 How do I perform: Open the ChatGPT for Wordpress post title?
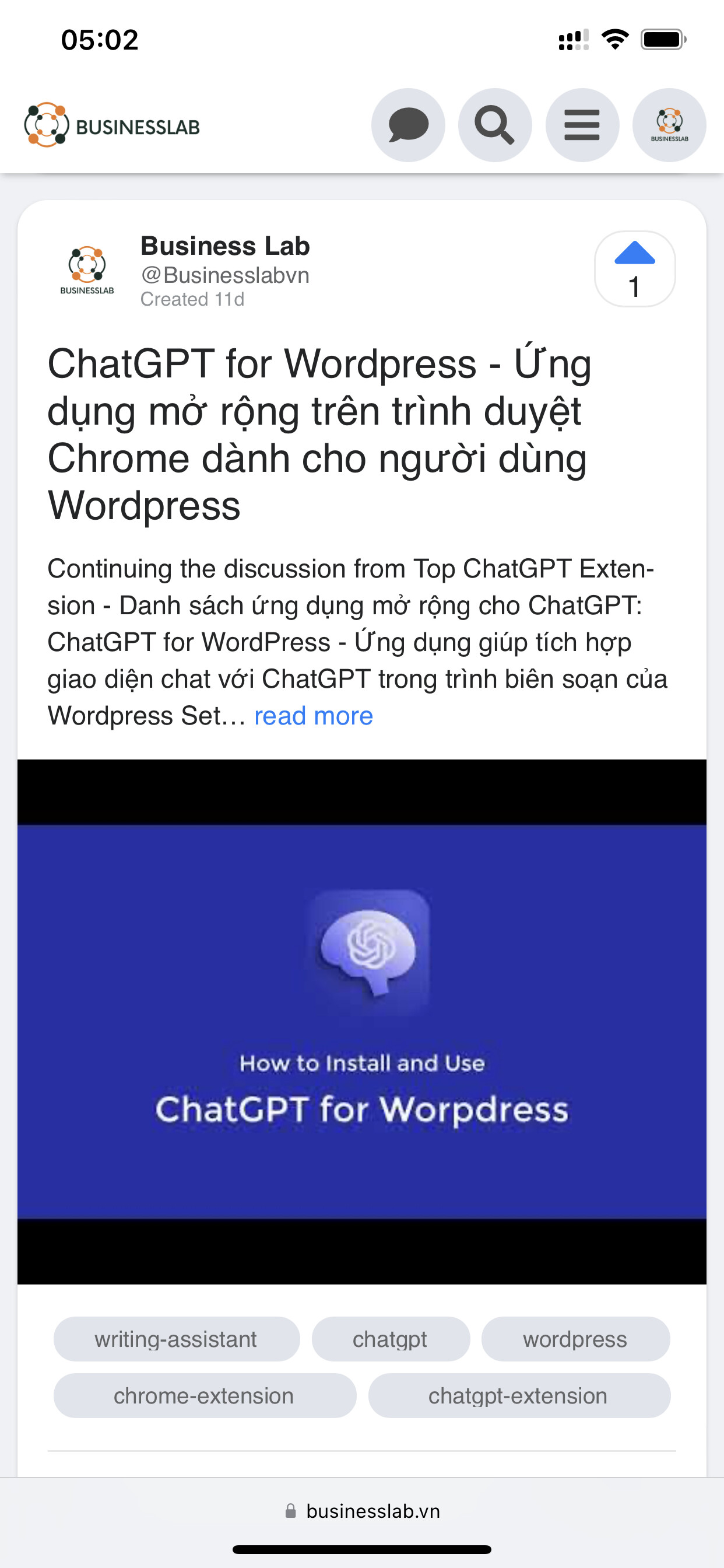pos(319,433)
